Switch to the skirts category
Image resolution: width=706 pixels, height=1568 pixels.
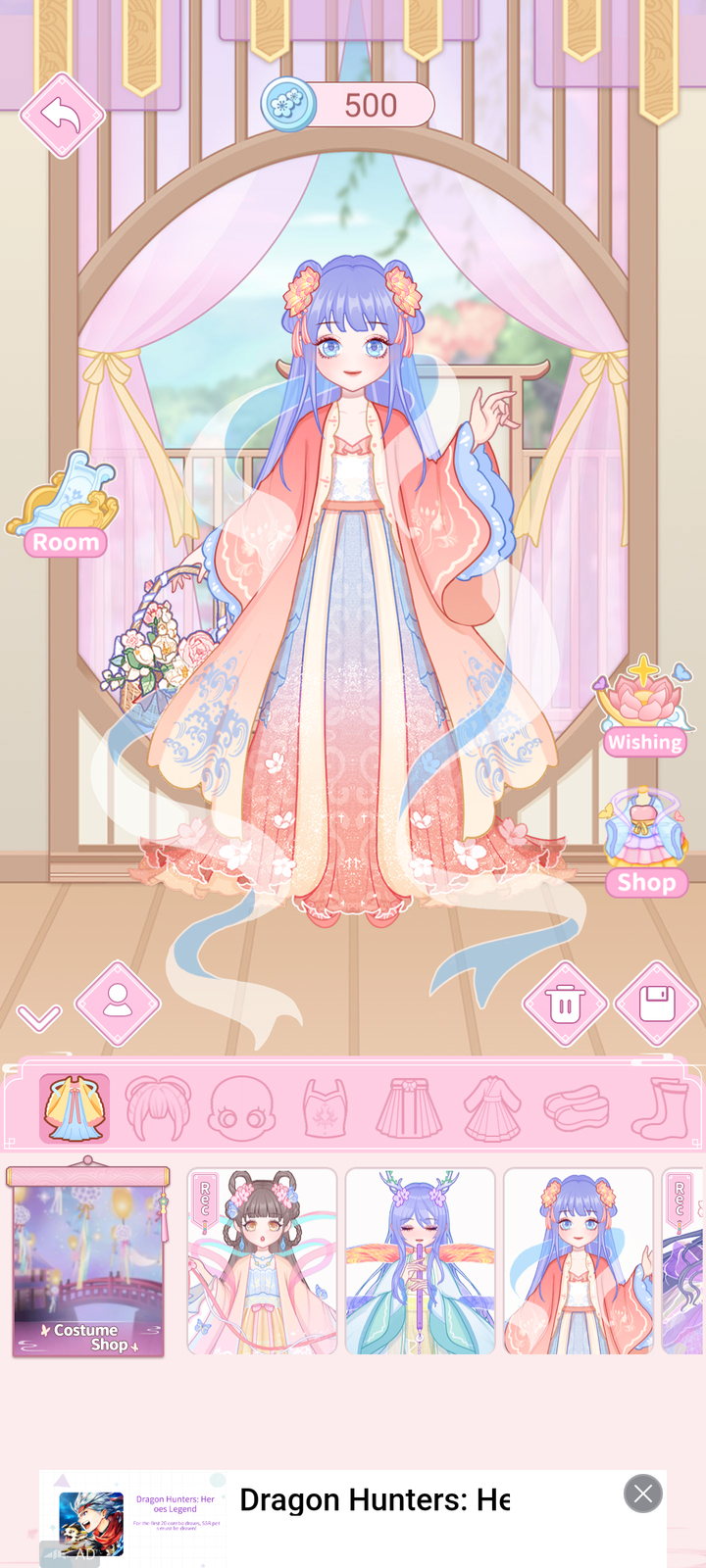pyautogui.click(x=409, y=1108)
